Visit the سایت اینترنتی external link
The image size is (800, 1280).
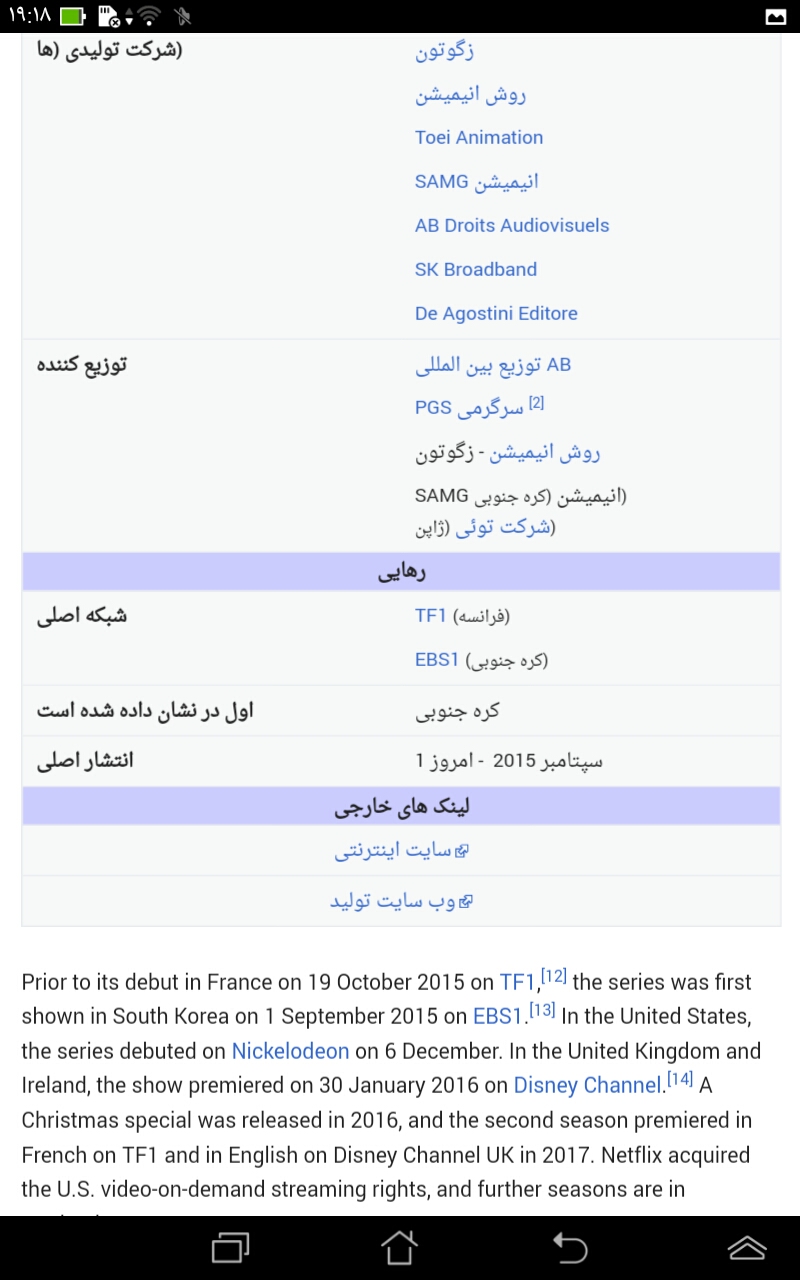402,851
